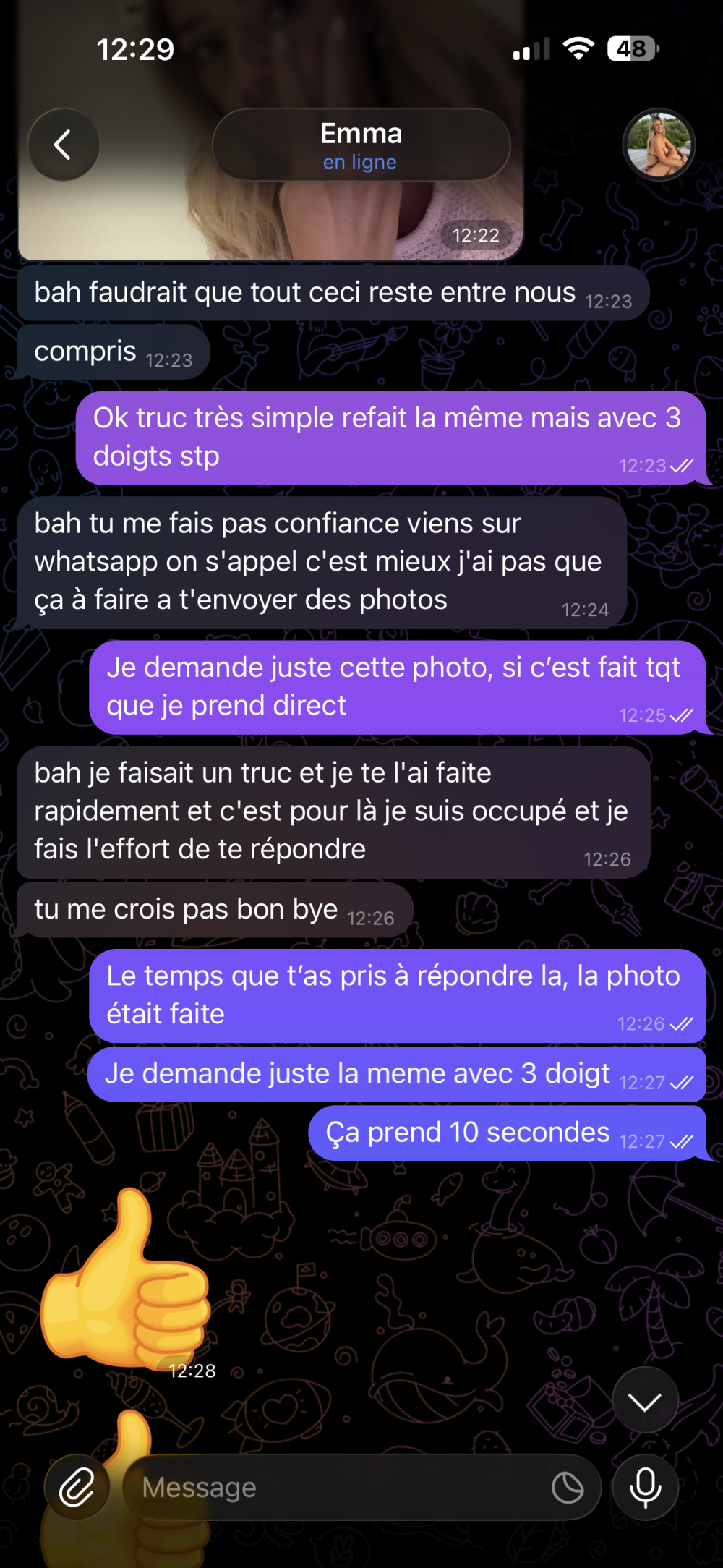The image size is (723, 1568).
Task: Tap the 12:22 timestamp on the photo
Action: point(475,236)
